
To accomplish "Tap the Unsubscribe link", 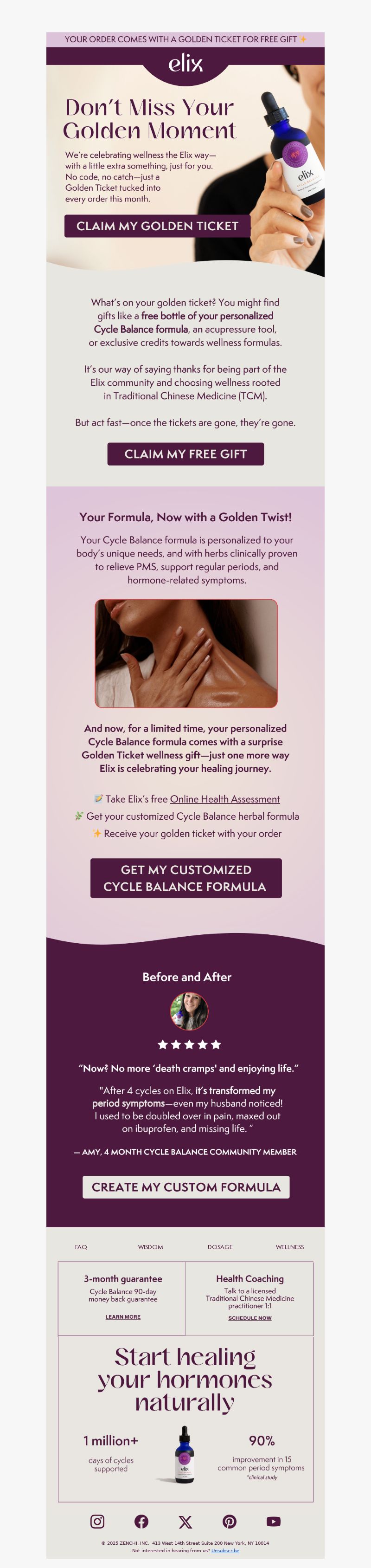I will [x=225, y=1550].
